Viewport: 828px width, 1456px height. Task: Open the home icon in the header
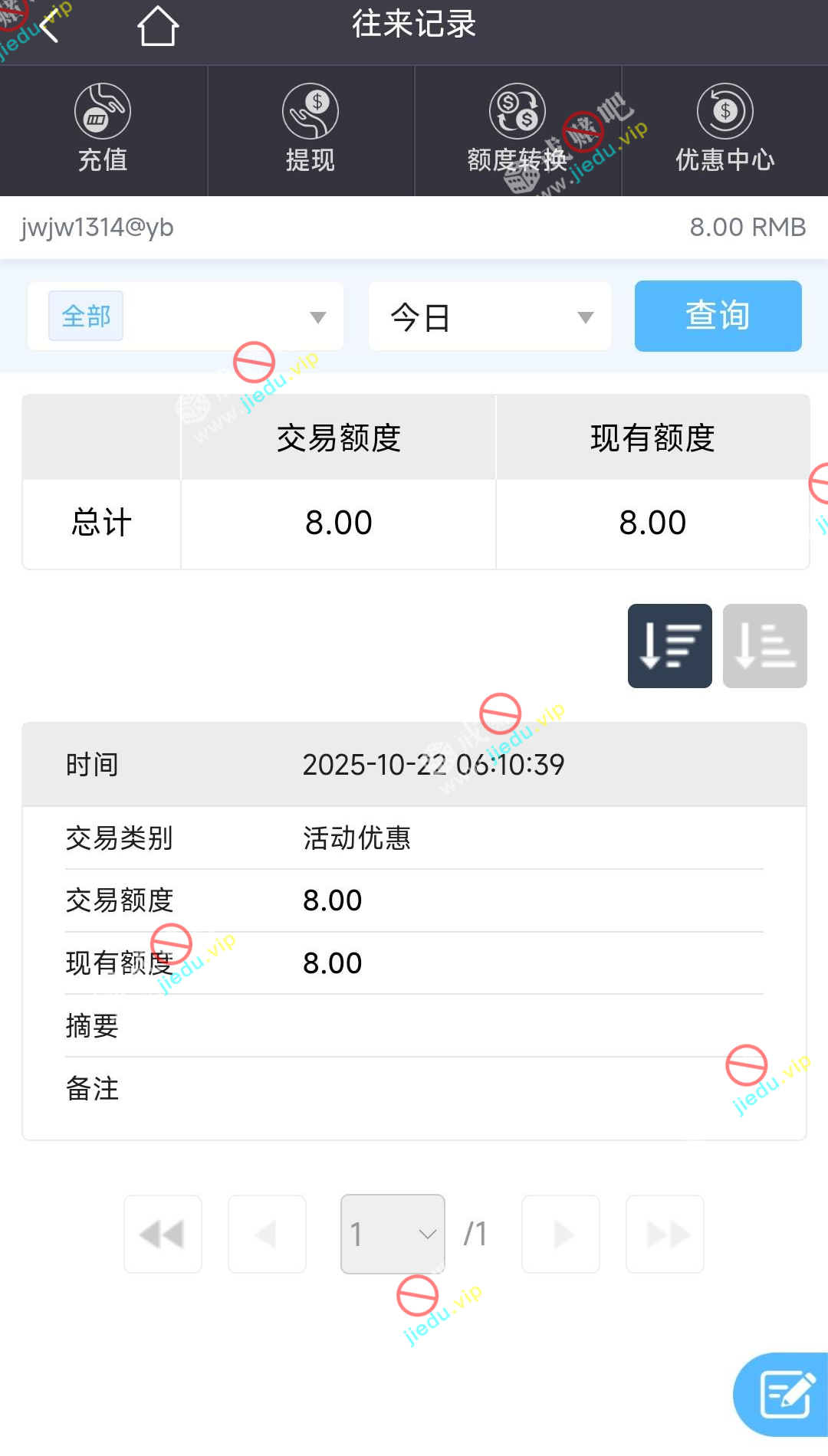(x=158, y=27)
